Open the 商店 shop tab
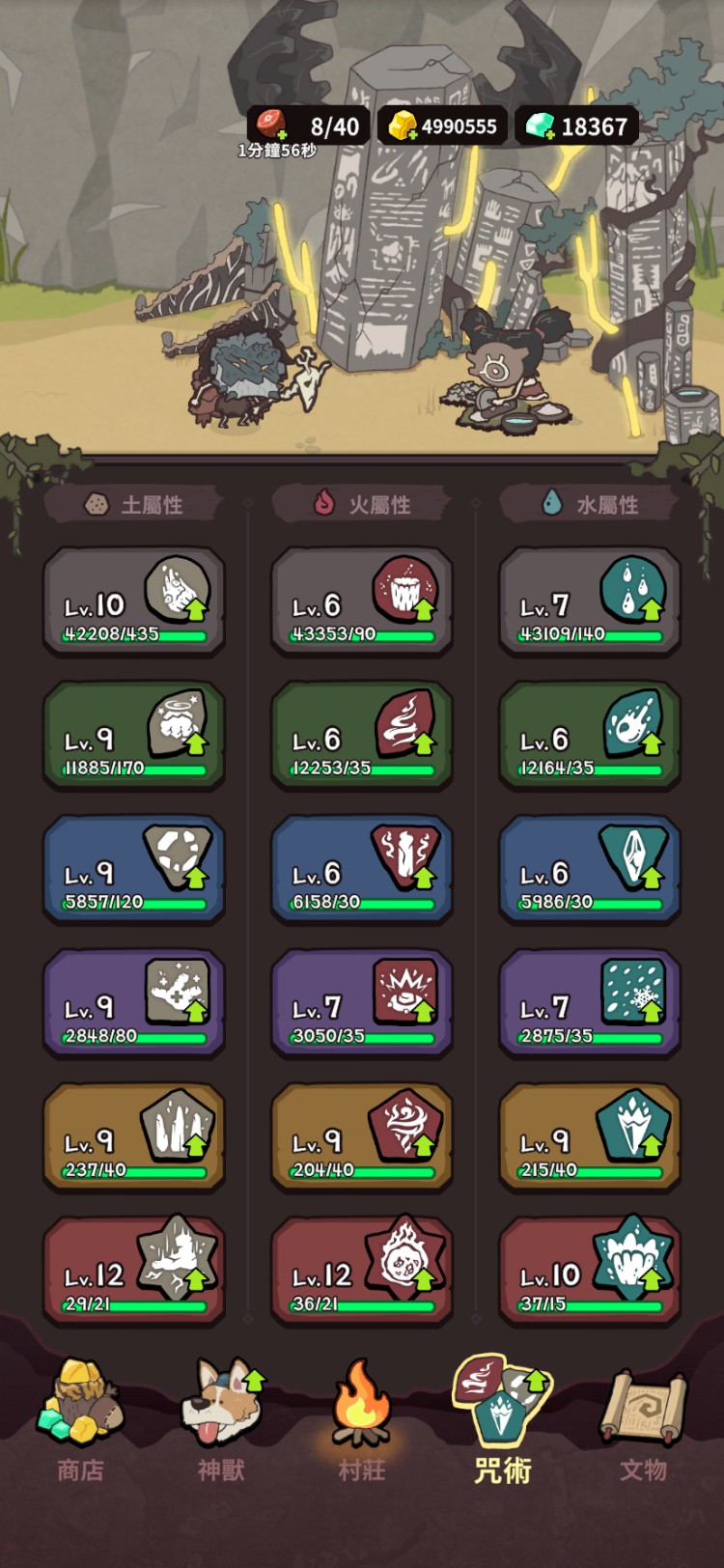 [80, 1419]
